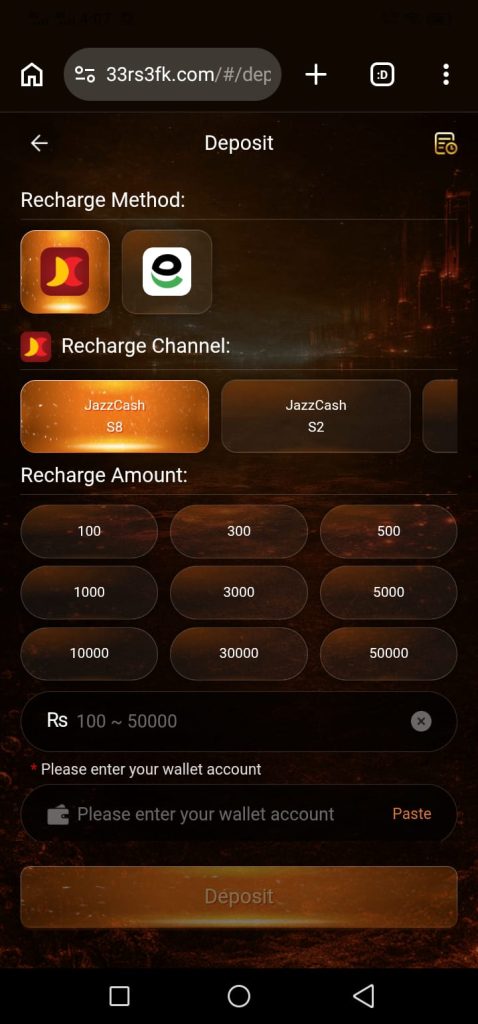The image size is (478, 1024).
Task: Choose the JazzCash S8 channel
Action: pos(115,416)
